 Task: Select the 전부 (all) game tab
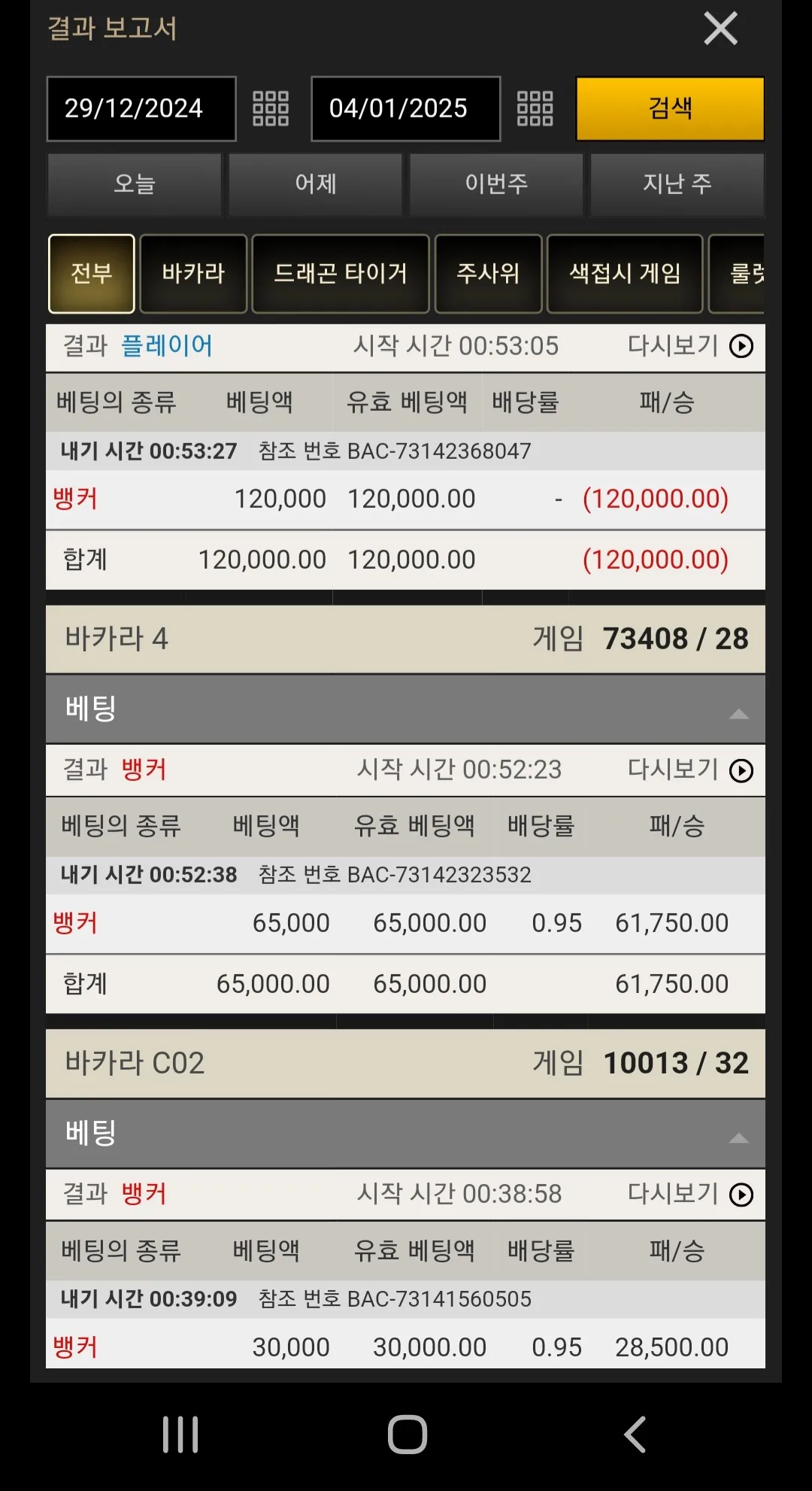click(x=92, y=274)
